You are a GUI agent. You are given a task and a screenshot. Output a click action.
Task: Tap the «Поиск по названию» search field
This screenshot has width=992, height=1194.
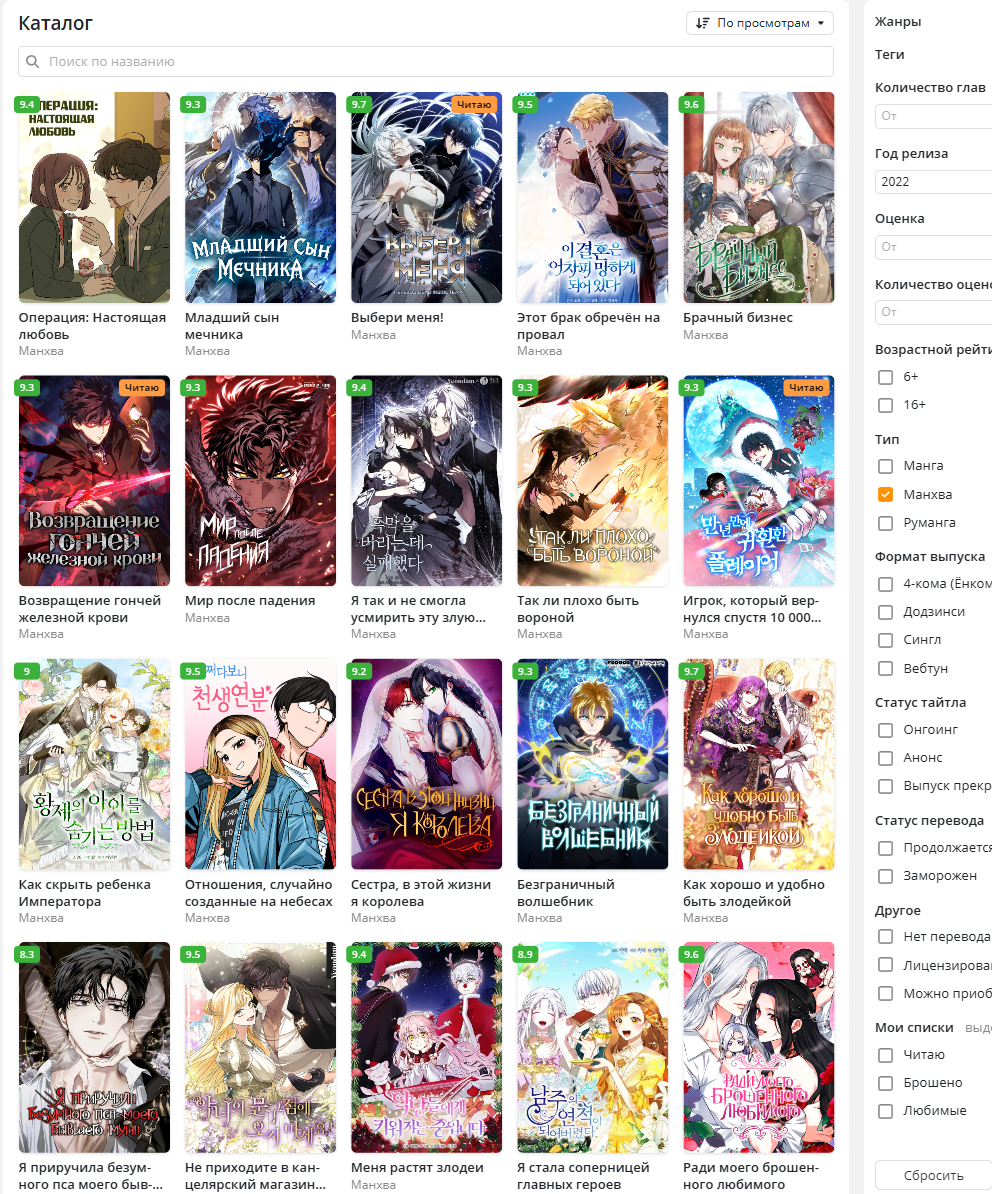pos(425,62)
